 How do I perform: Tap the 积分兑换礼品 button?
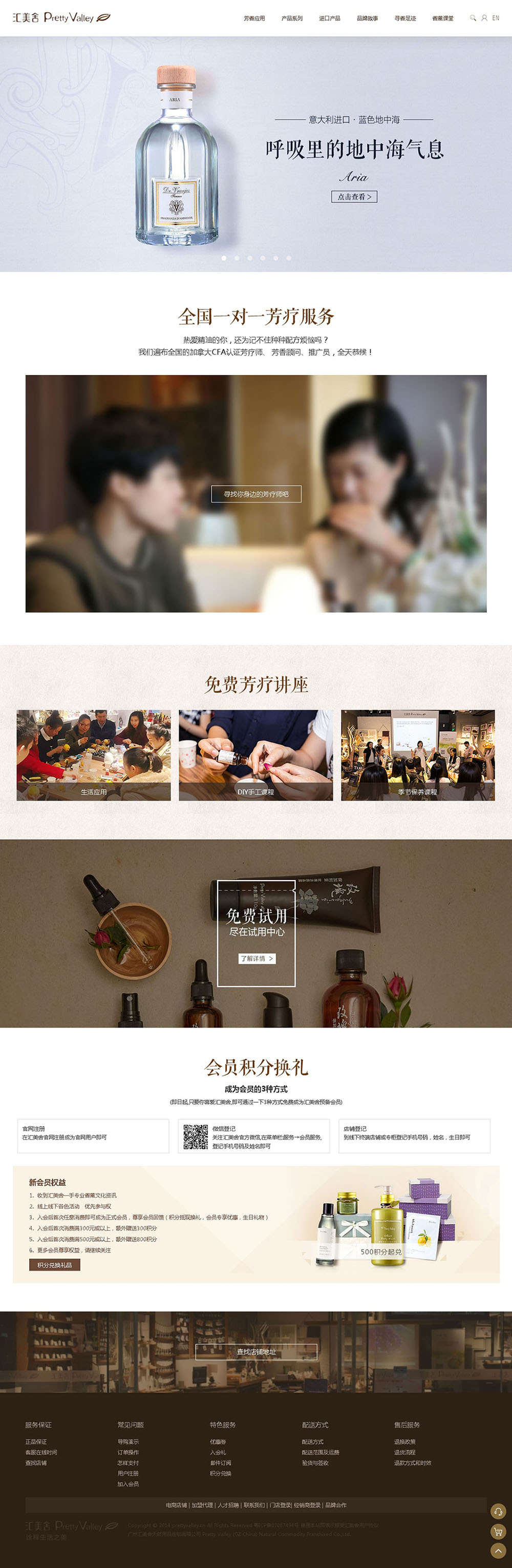55,1265
